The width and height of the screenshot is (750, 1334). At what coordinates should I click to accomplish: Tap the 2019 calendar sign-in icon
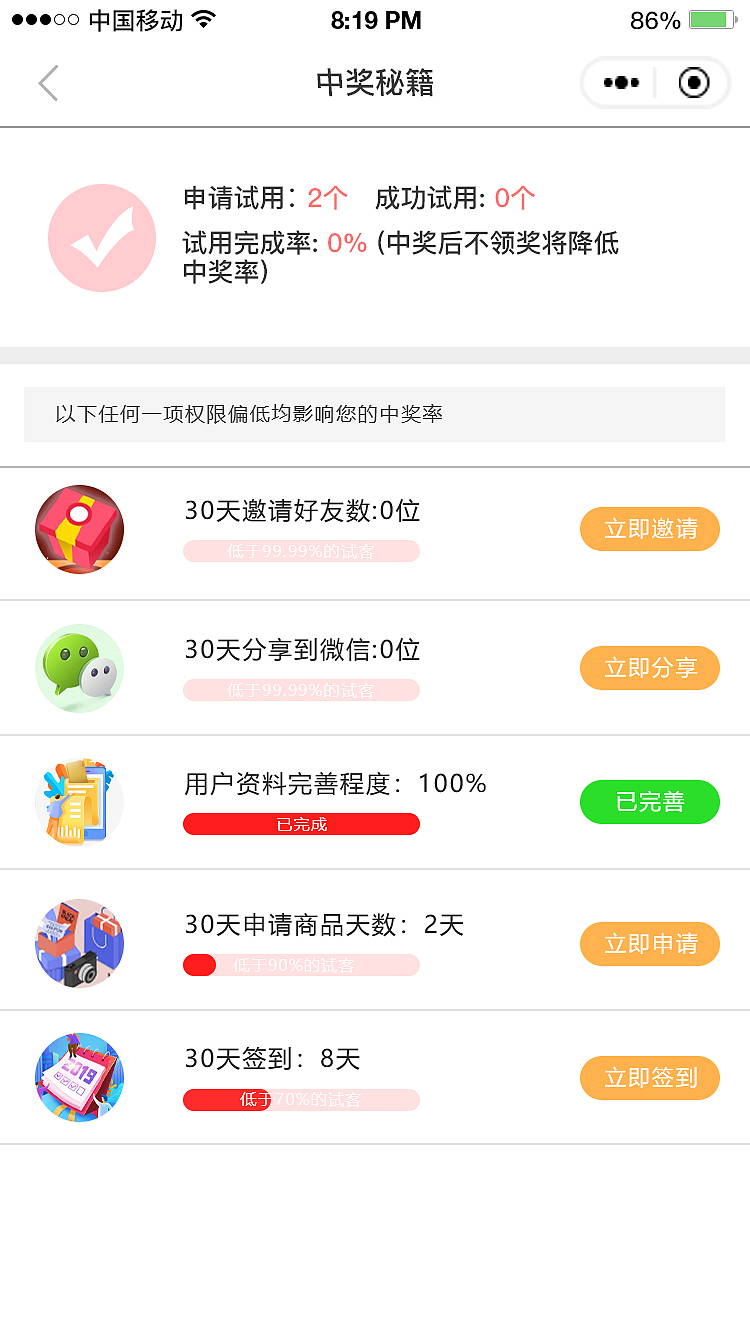pyautogui.click(x=79, y=1077)
